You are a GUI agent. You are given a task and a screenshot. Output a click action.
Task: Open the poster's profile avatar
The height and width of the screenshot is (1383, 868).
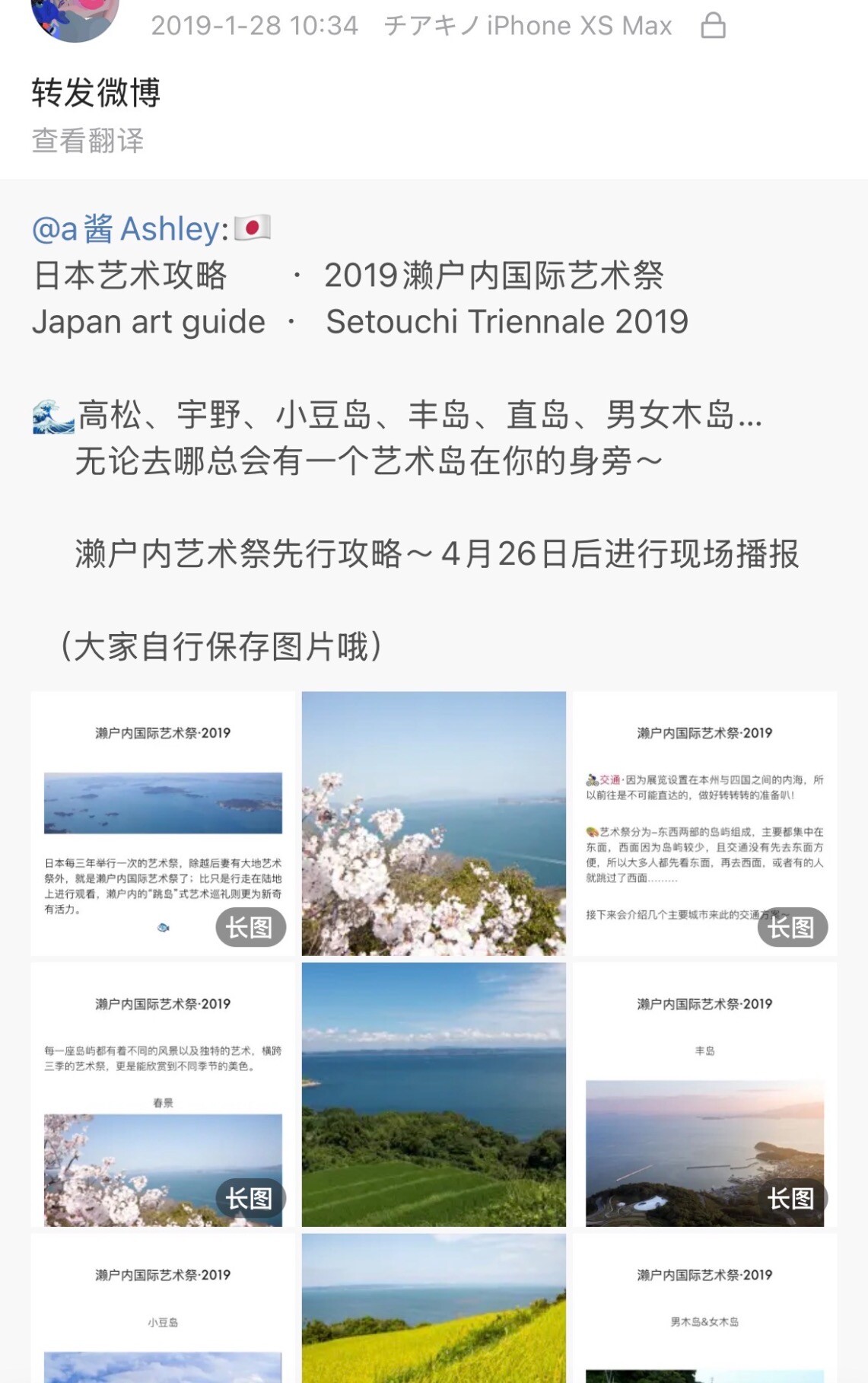75,17
